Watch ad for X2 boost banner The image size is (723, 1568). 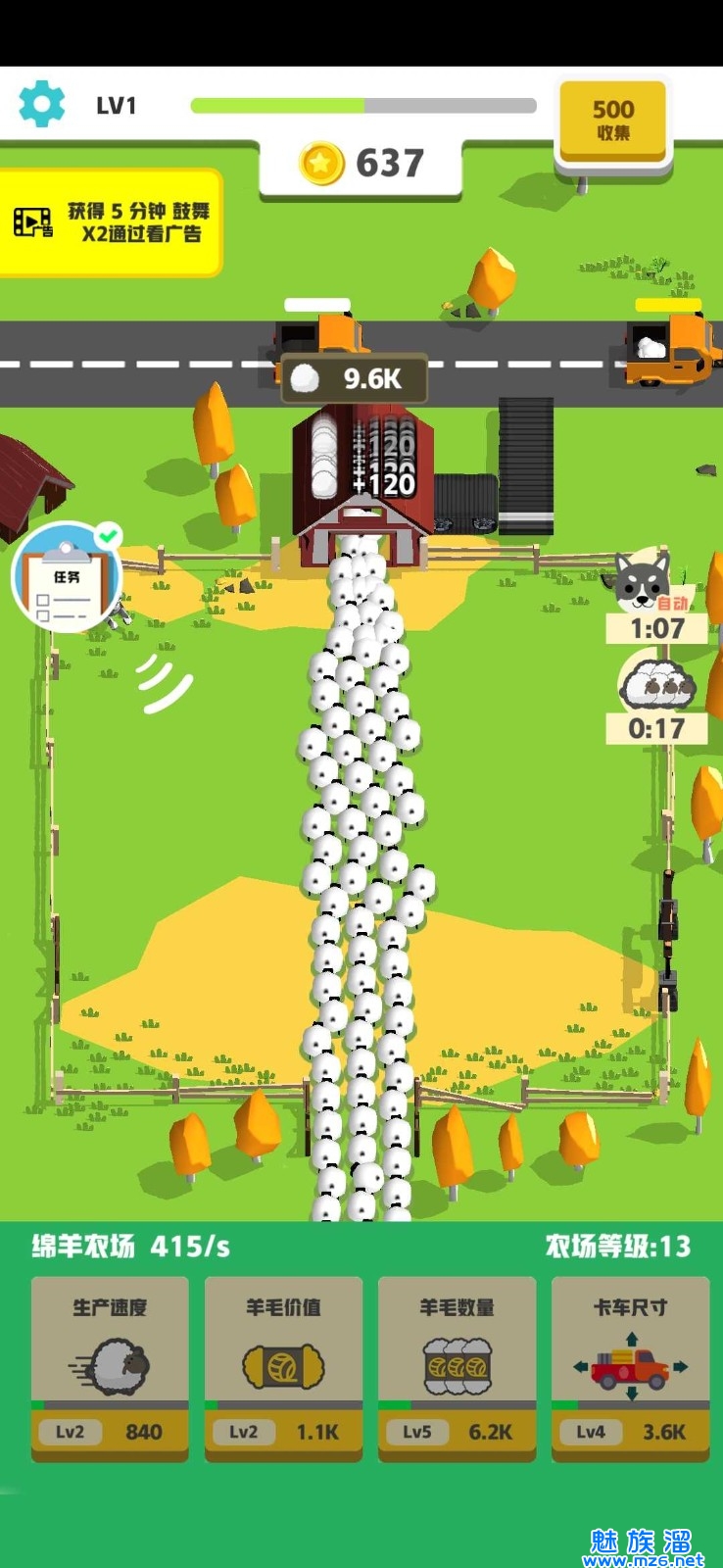click(x=111, y=222)
